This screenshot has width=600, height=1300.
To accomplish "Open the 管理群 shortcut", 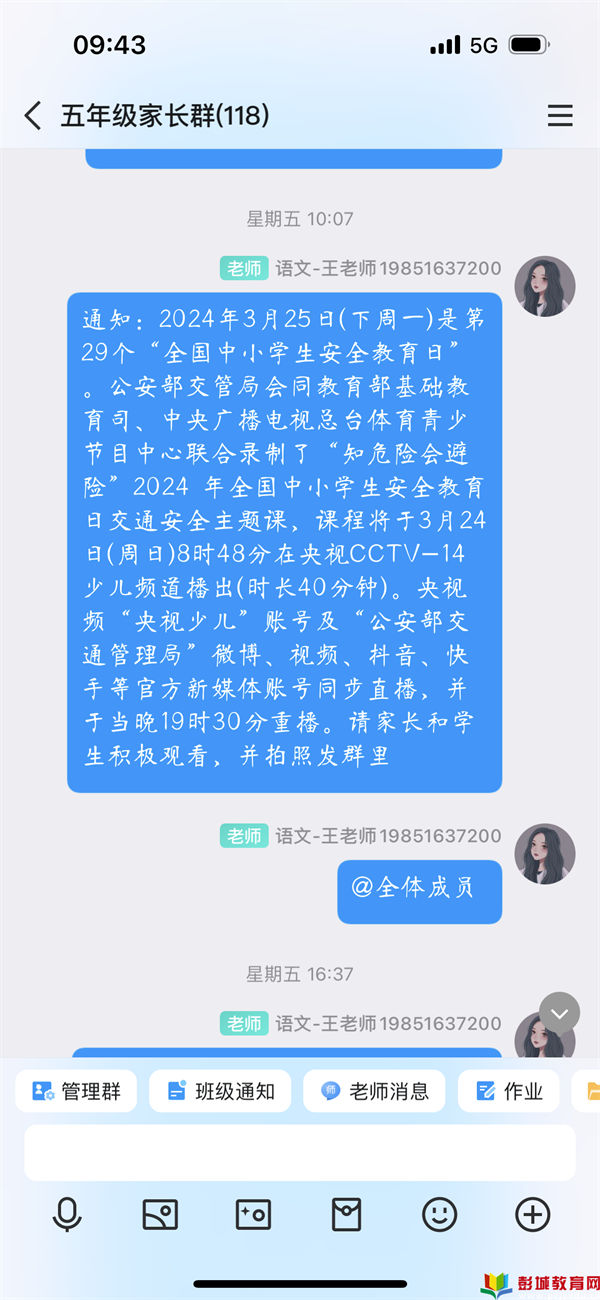I will (x=76, y=1091).
